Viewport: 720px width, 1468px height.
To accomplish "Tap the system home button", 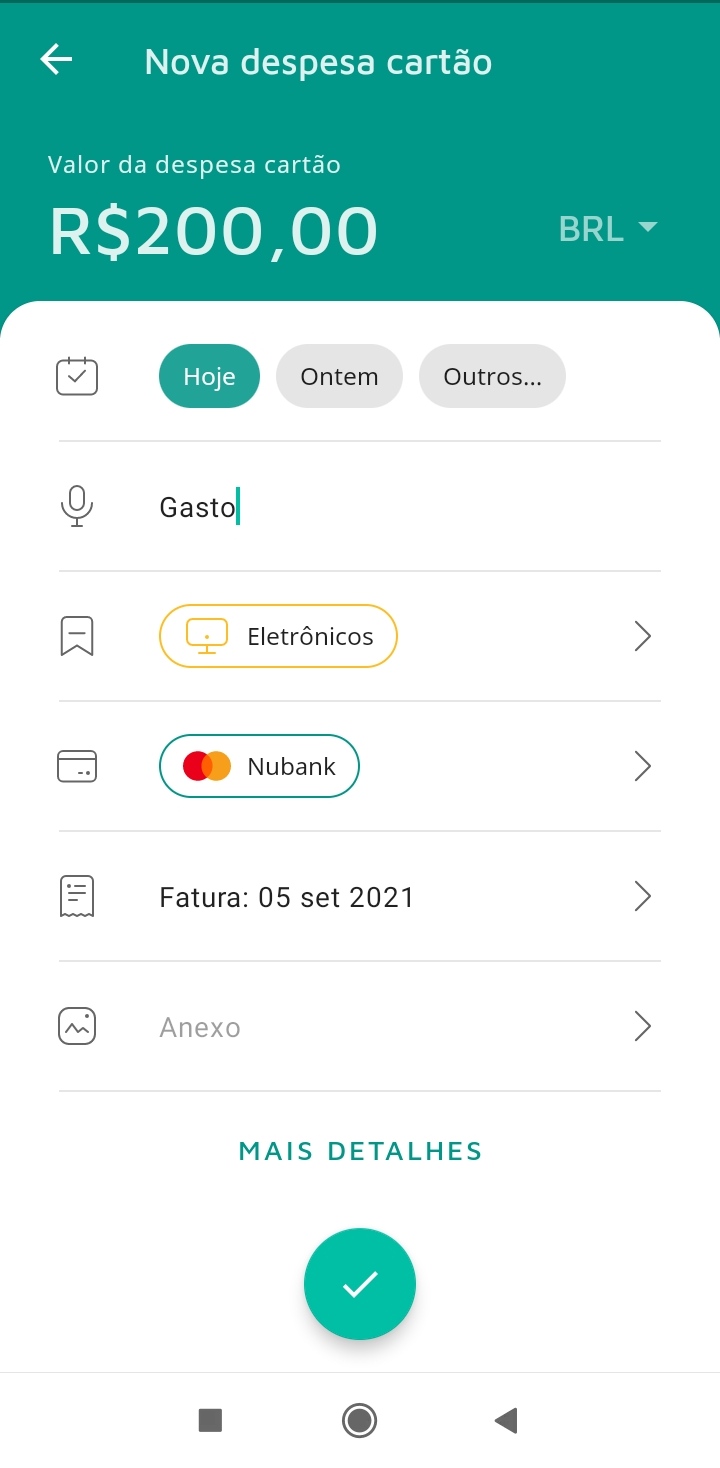I will pos(359,1420).
